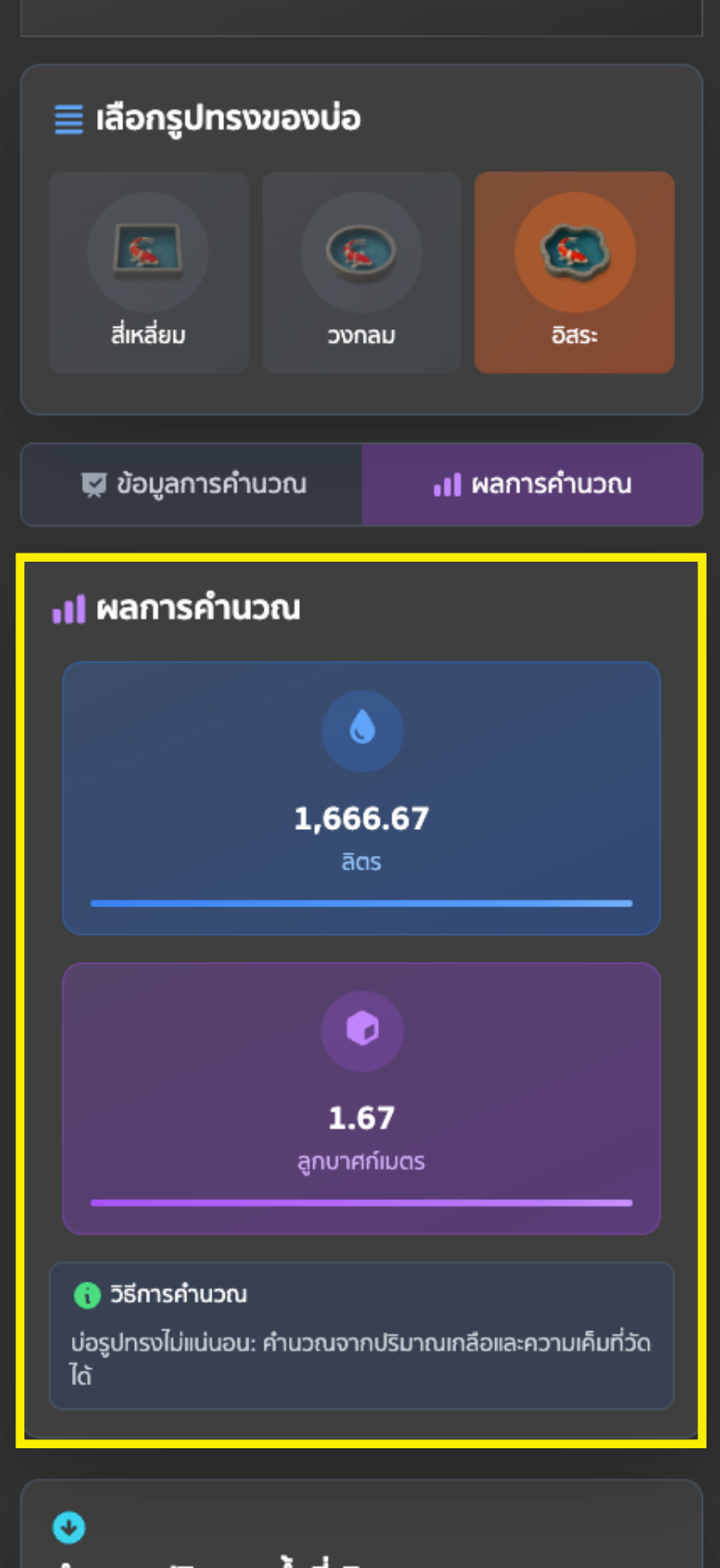Screen dimensions: 720x1568
Task: Open the ผลการคำนวณ tab
Action: (532, 484)
